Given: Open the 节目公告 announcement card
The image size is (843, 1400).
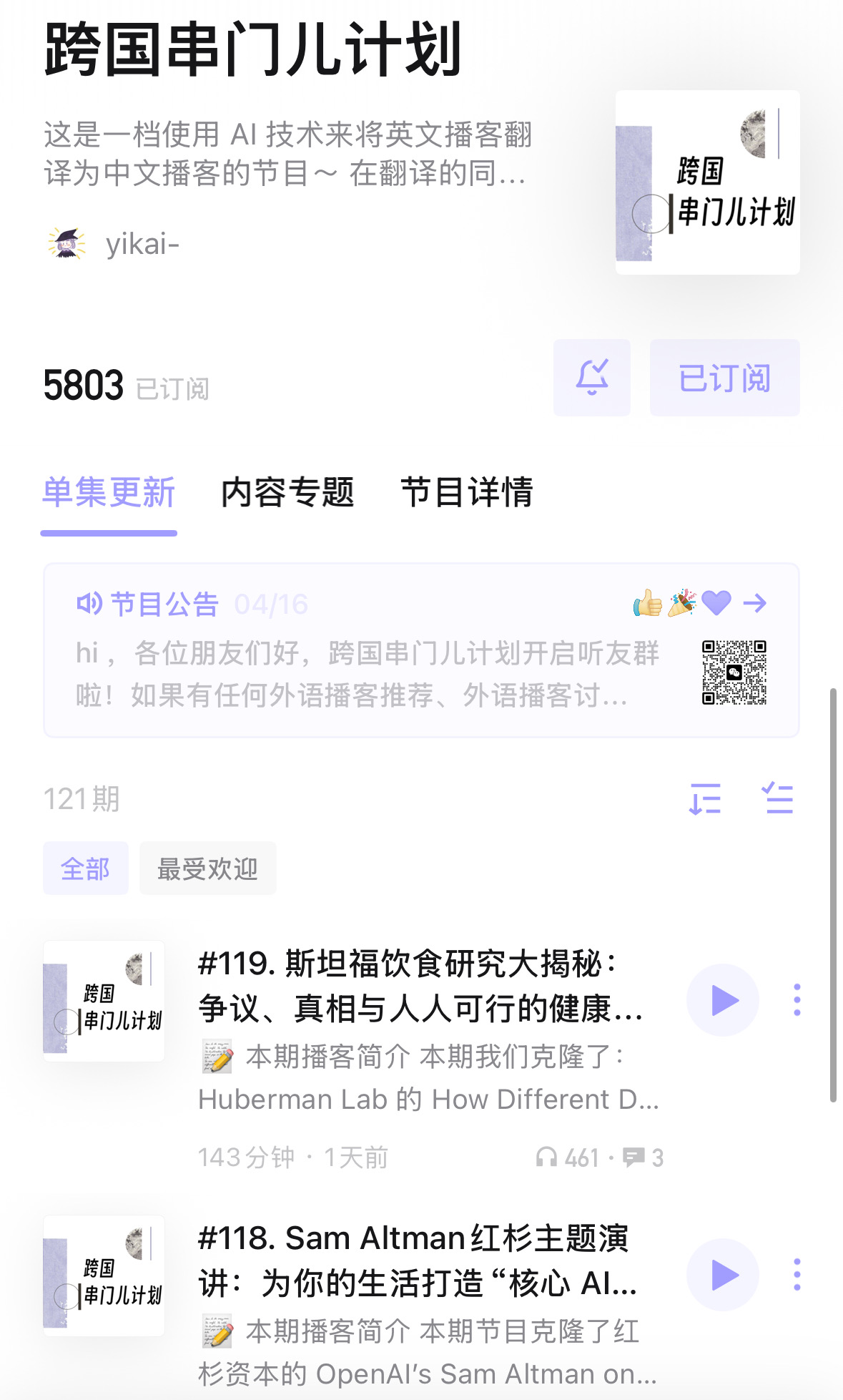Looking at the screenshot, I should [x=421, y=650].
